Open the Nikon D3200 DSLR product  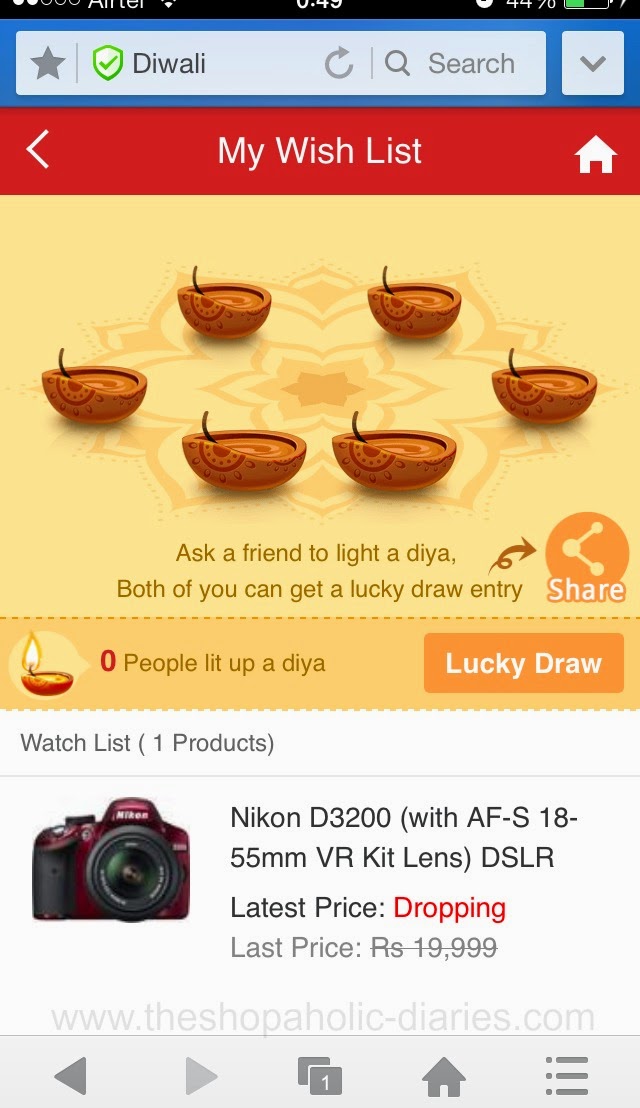click(x=404, y=838)
